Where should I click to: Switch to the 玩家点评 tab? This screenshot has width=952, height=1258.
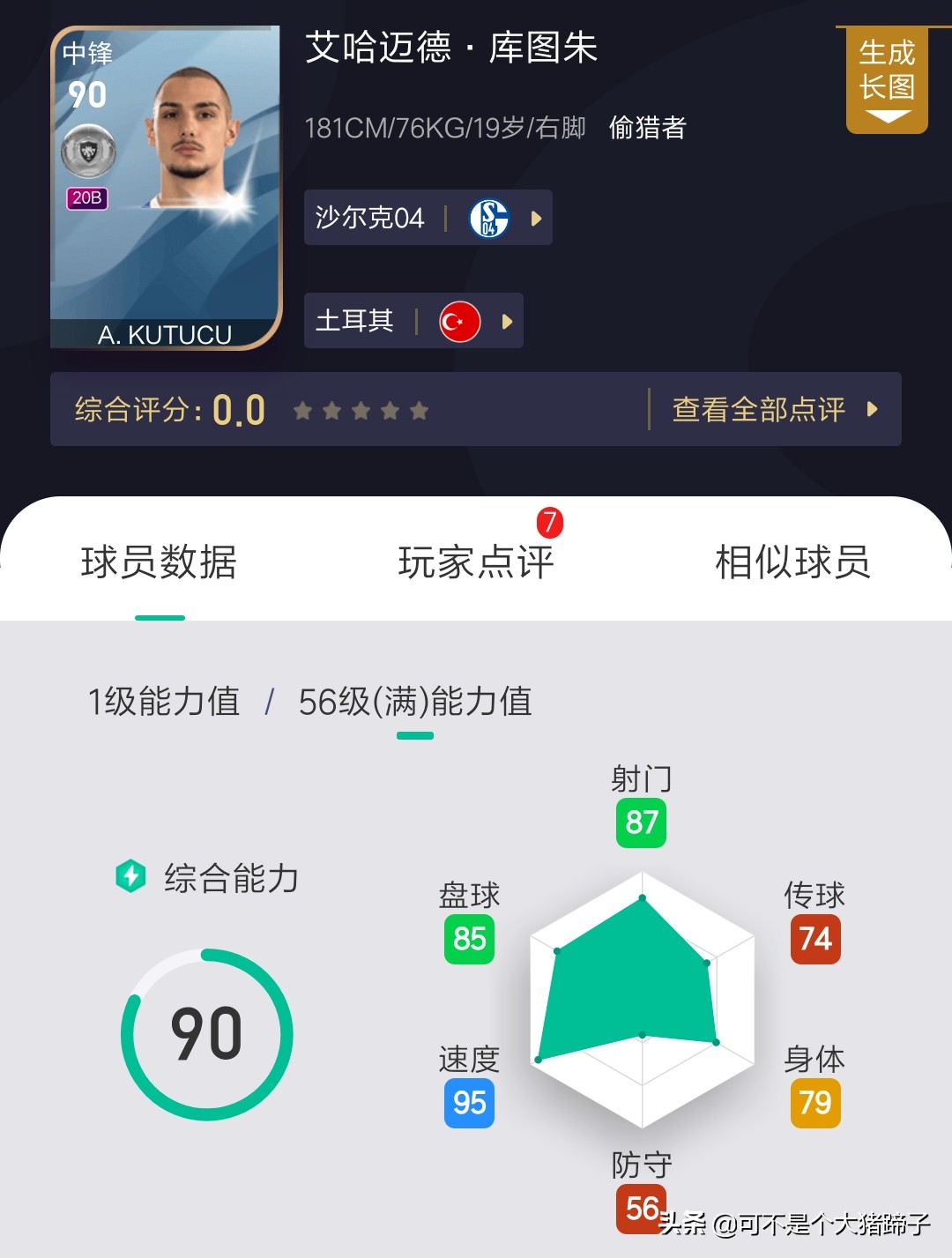click(476, 562)
